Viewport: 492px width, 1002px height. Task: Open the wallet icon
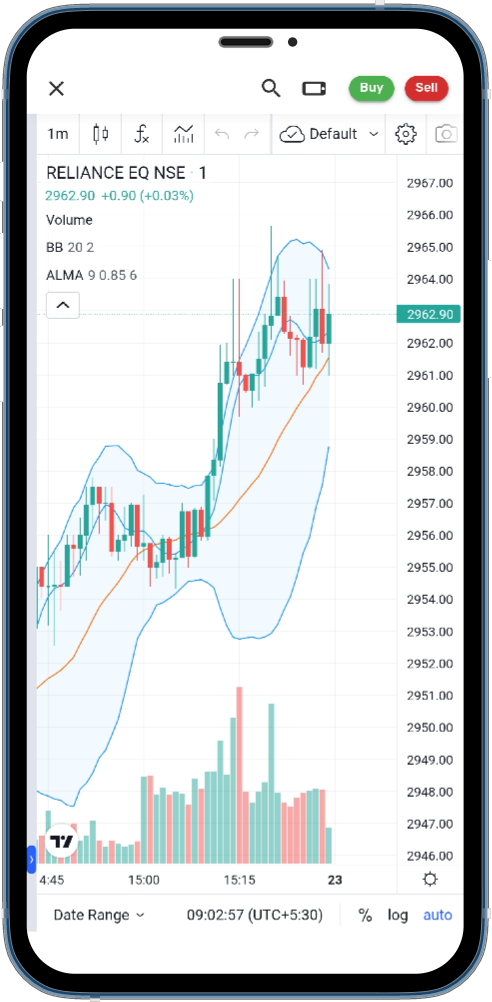pyautogui.click(x=314, y=89)
